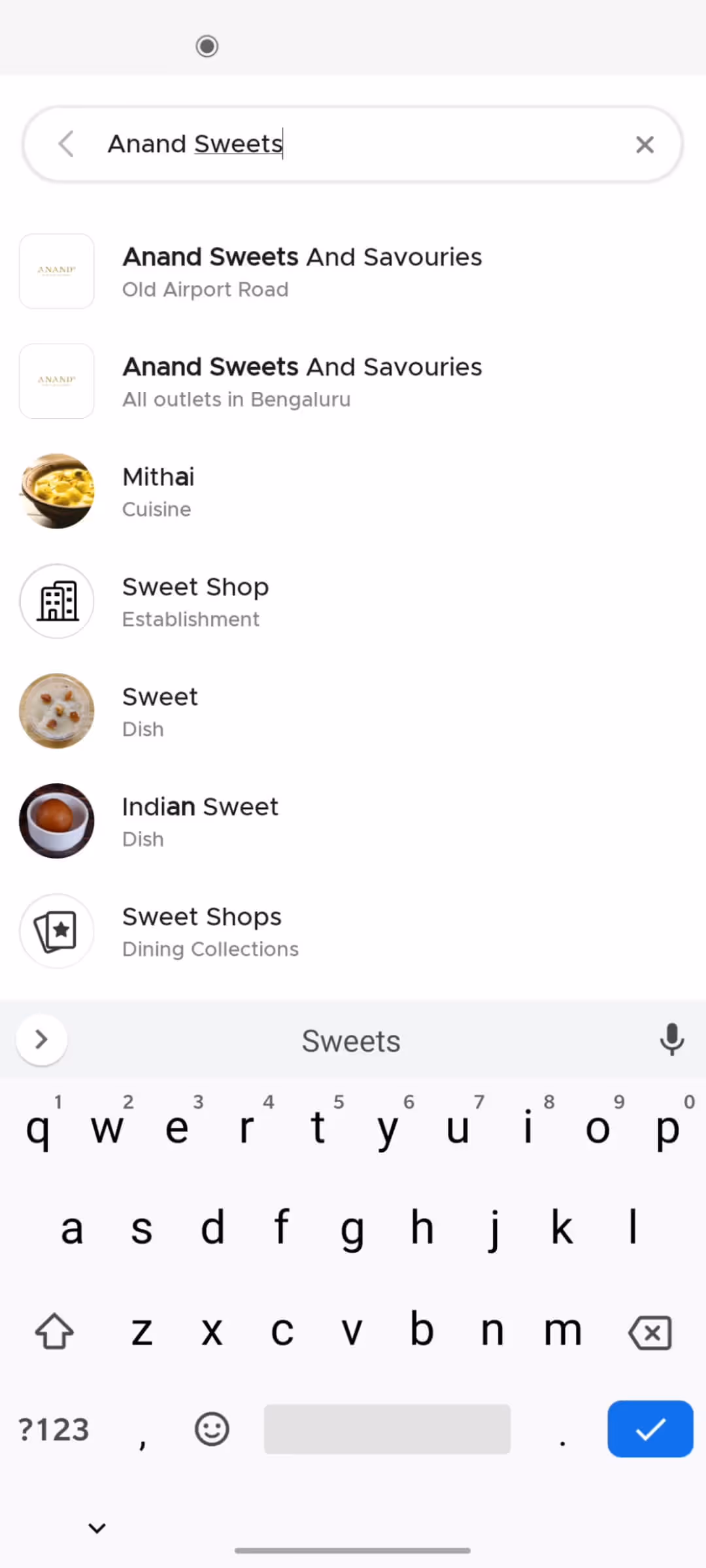This screenshot has width=706, height=1568.
Task: View all Anand Sweets outlets in Bengaluru
Action: (302, 382)
